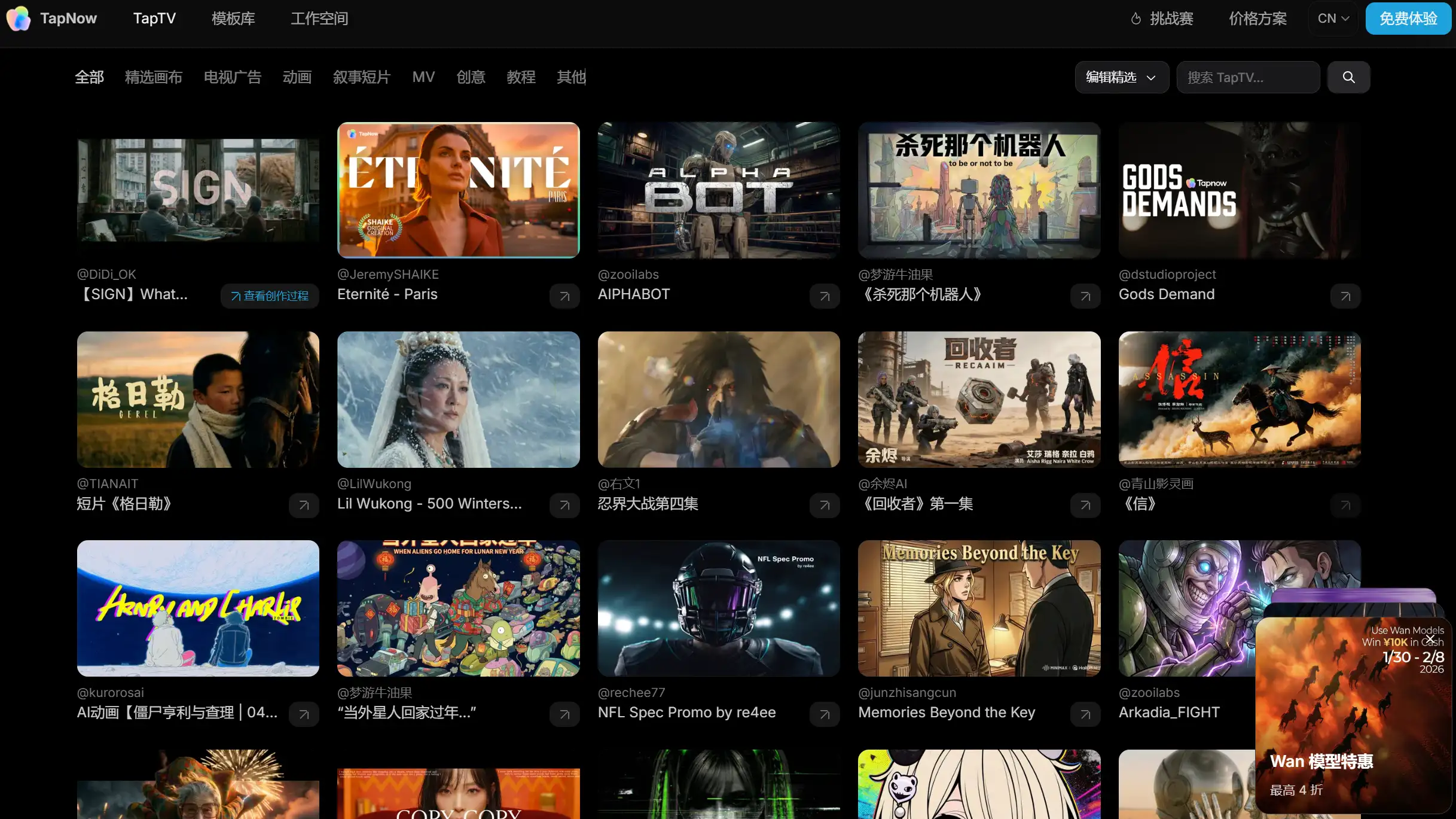Image resolution: width=1456 pixels, height=819 pixels.
Task: Tap the arrow icon next to AIPHABOT
Action: pos(825,296)
